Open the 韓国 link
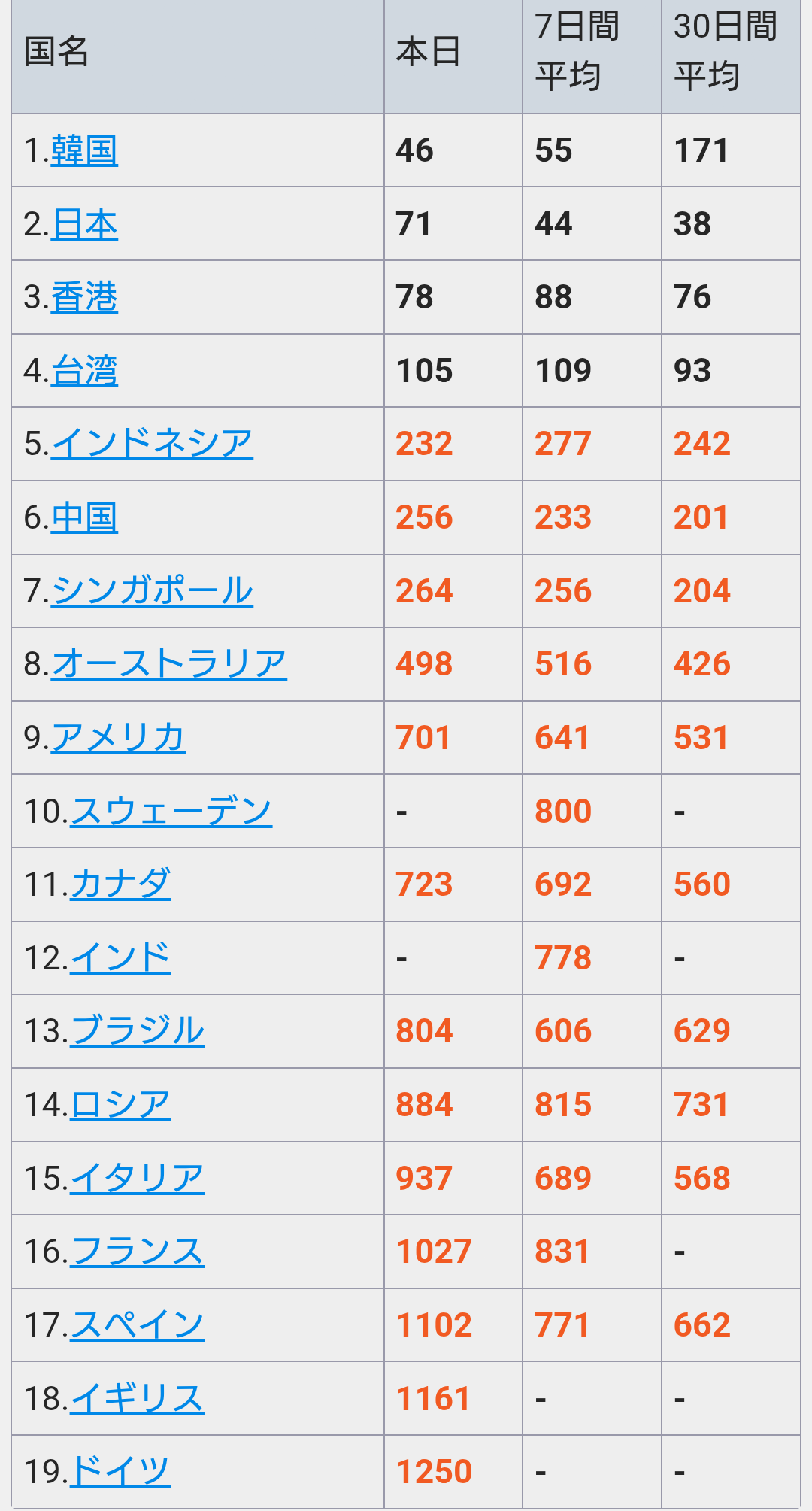The width and height of the screenshot is (812, 1511). [x=84, y=150]
